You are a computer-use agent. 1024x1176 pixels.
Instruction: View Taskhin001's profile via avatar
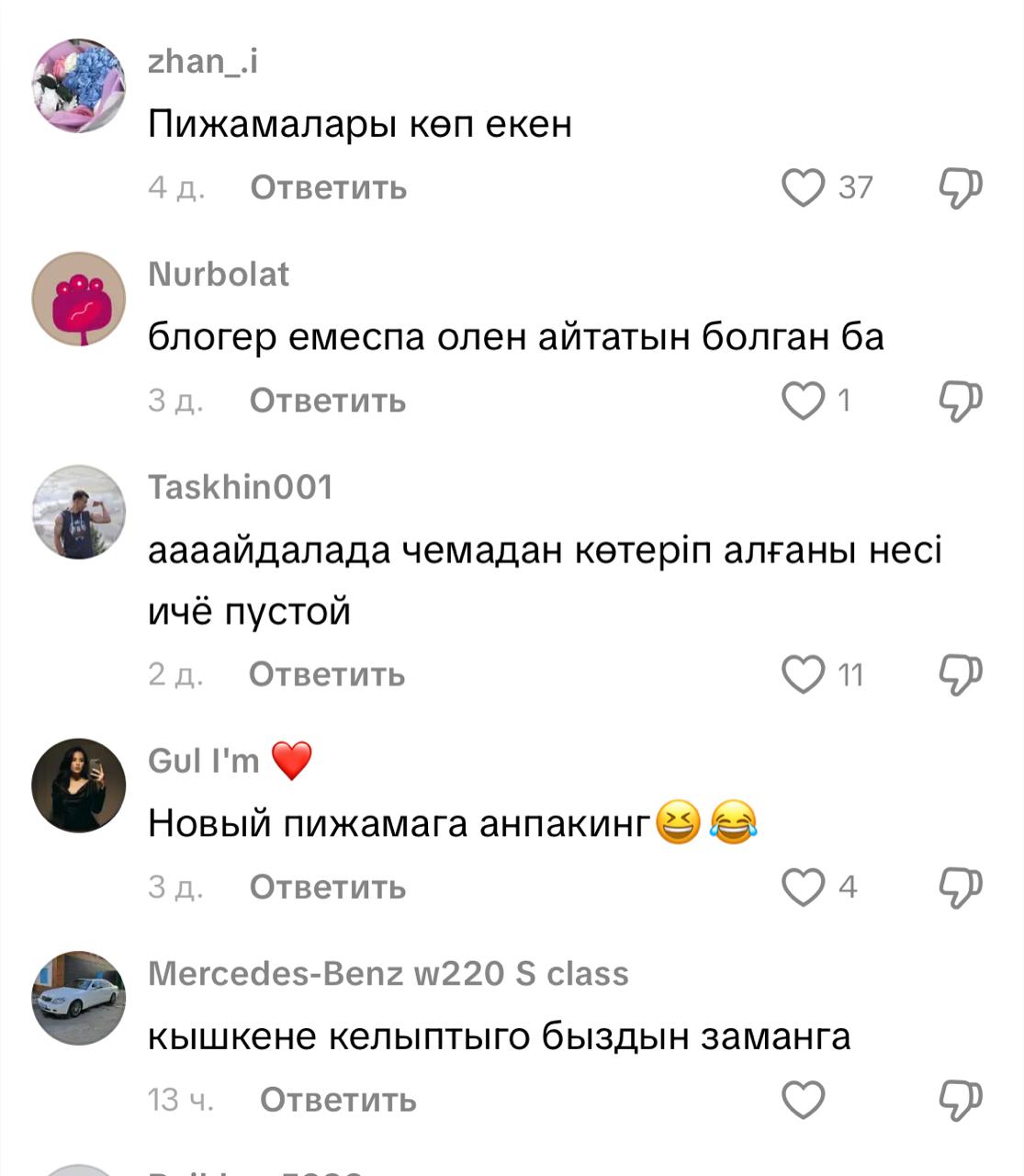pyautogui.click(x=79, y=512)
